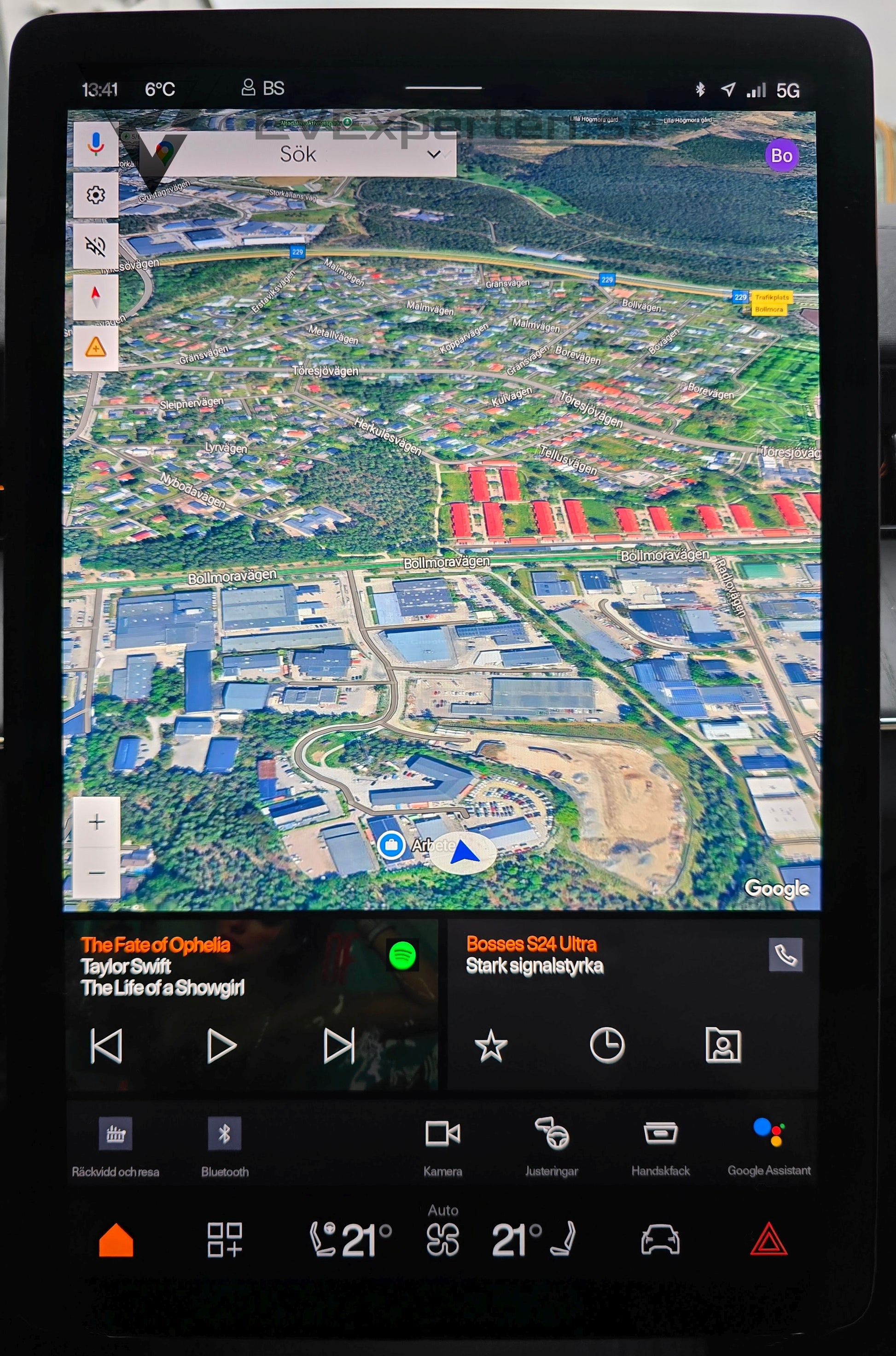Open the Handskfack glovebox control
896x1356 pixels.
tap(661, 1145)
